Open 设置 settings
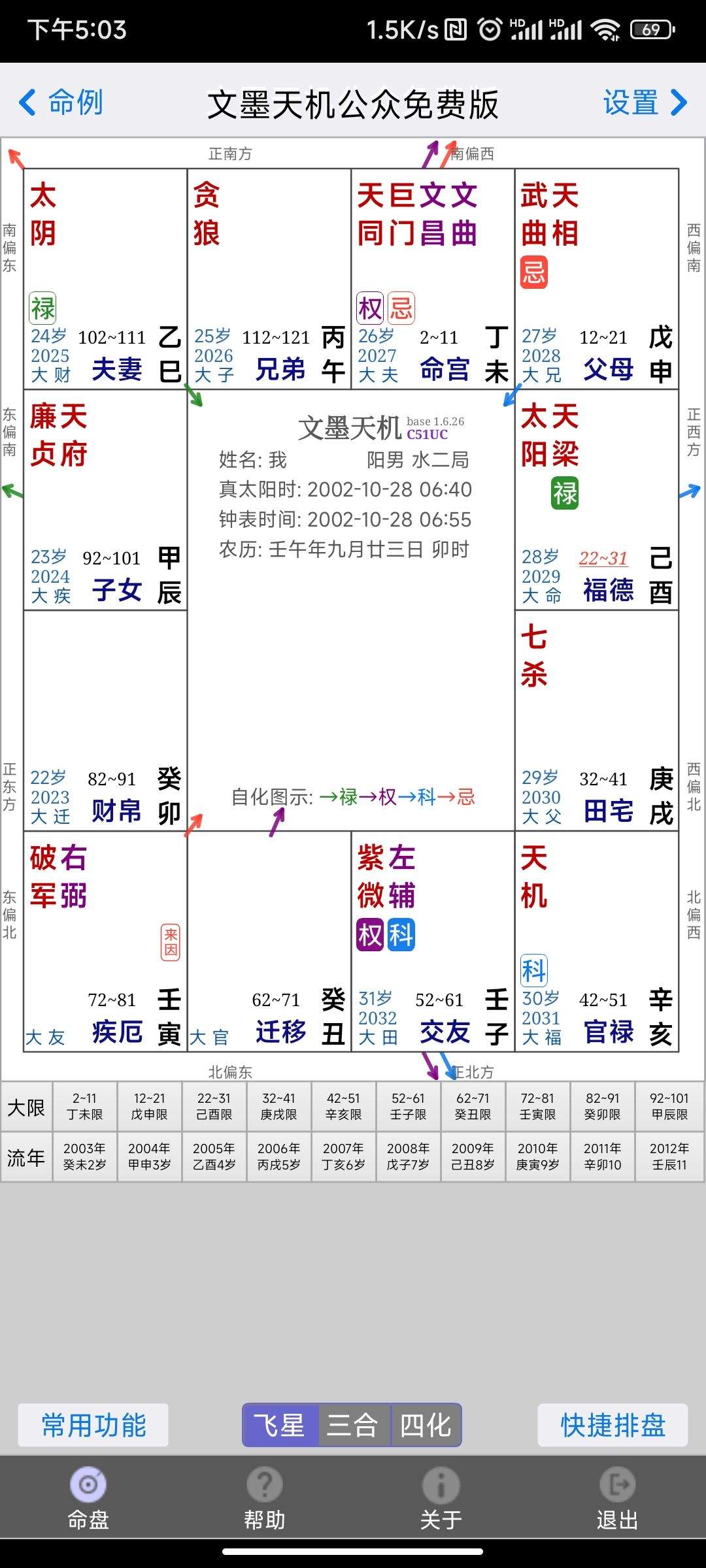This screenshot has height=1568, width=706. [x=645, y=103]
